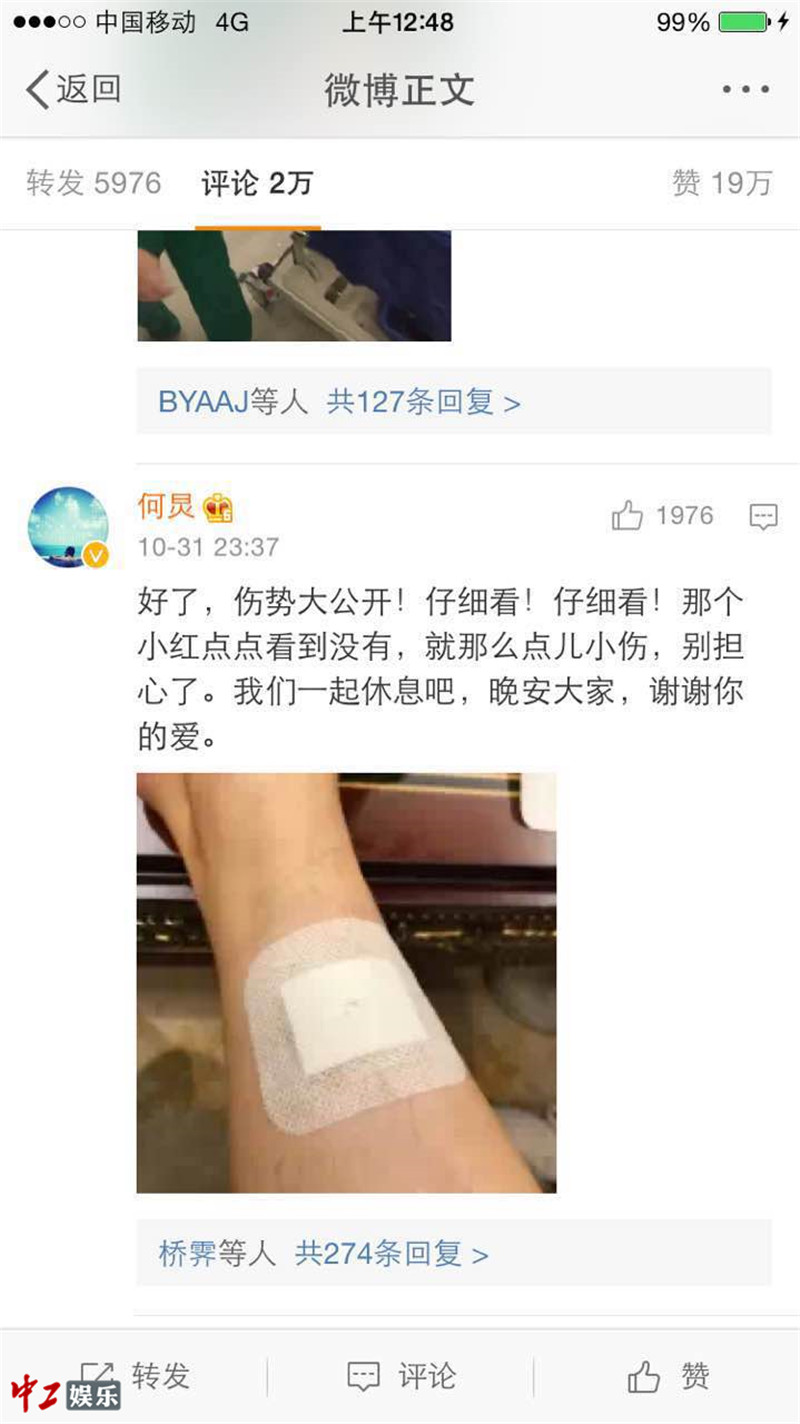Like the post via bottom 赞
This screenshot has height=1424, width=800.
[668, 1376]
